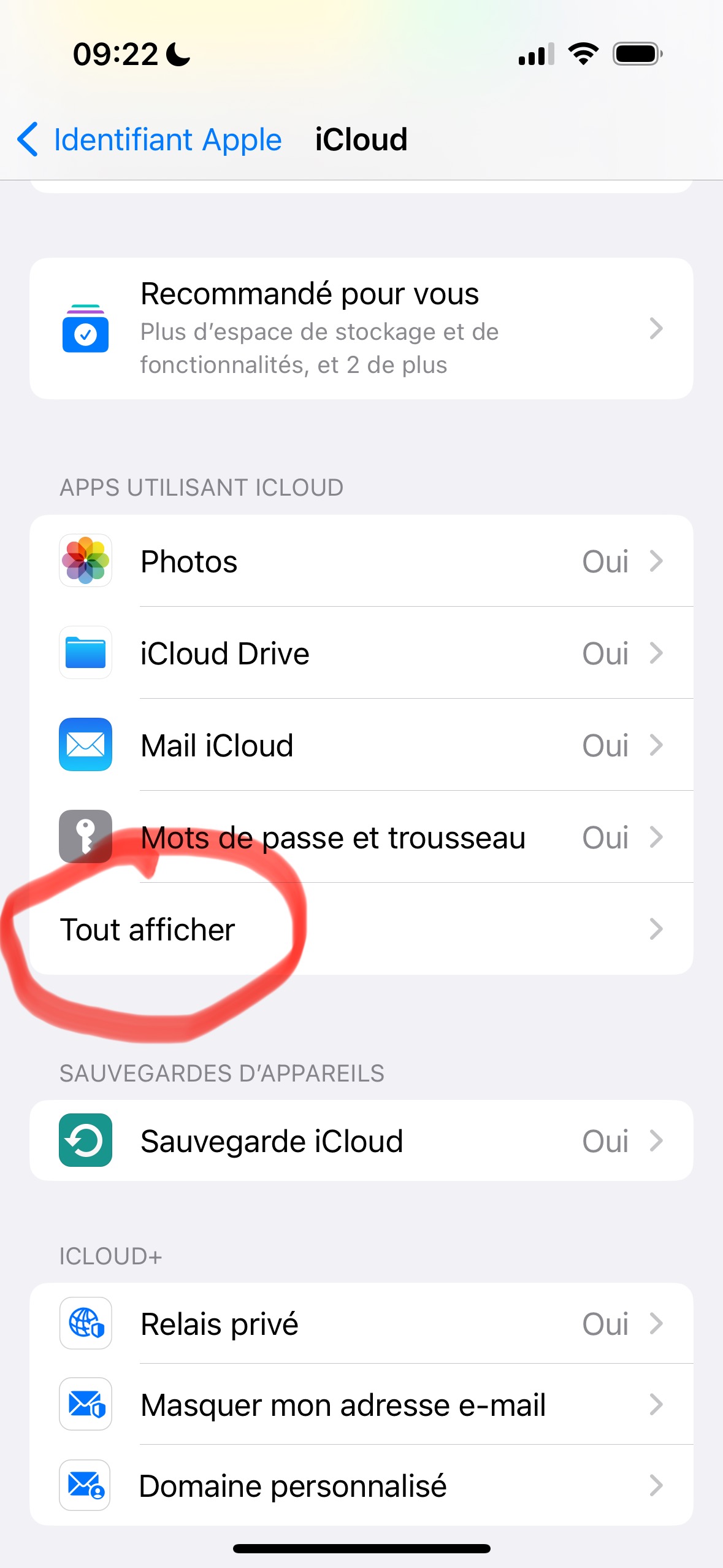Open Recommandé pour vous

[x=361, y=328]
